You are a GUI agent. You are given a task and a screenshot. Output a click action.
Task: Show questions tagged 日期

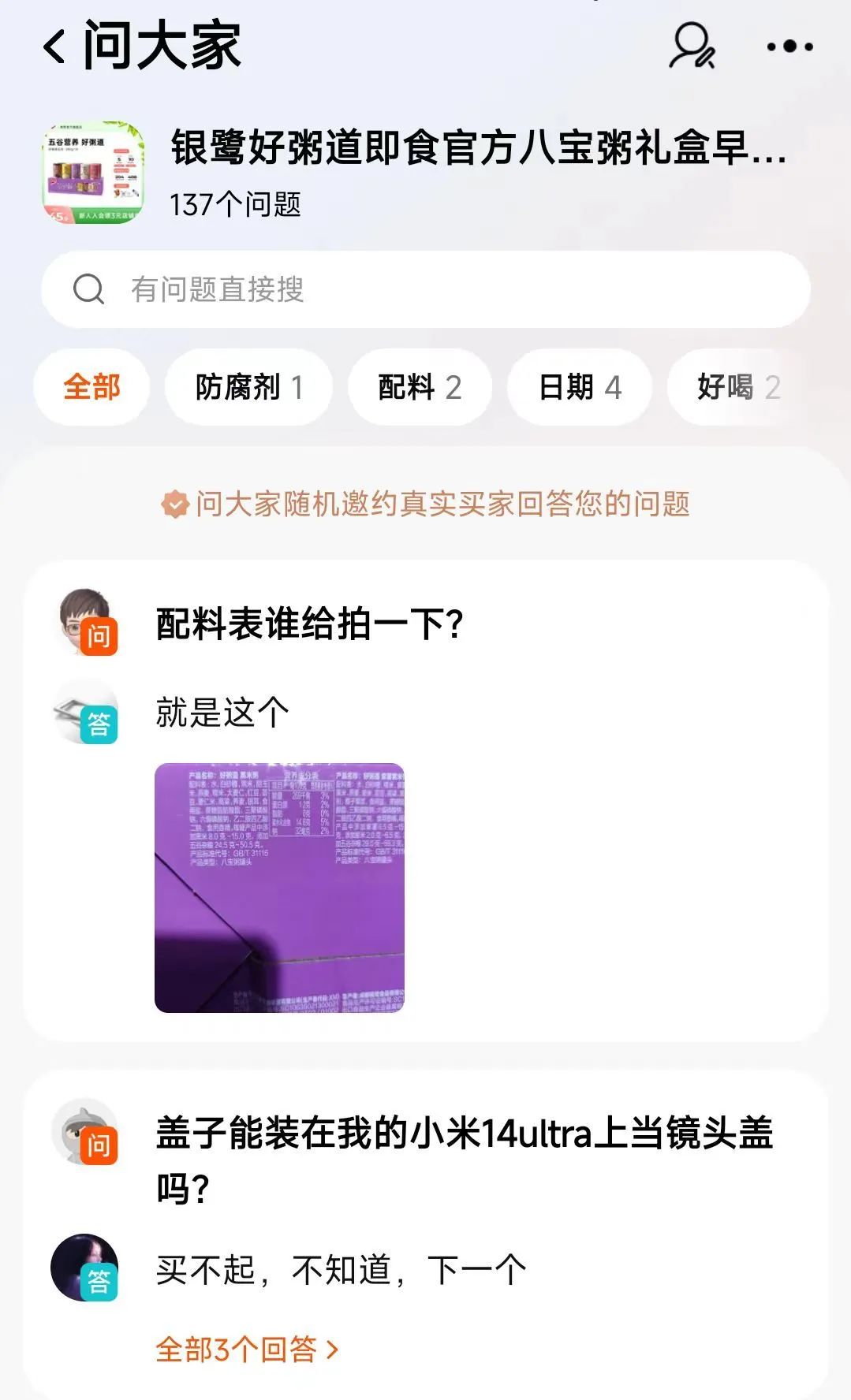coord(580,387)
